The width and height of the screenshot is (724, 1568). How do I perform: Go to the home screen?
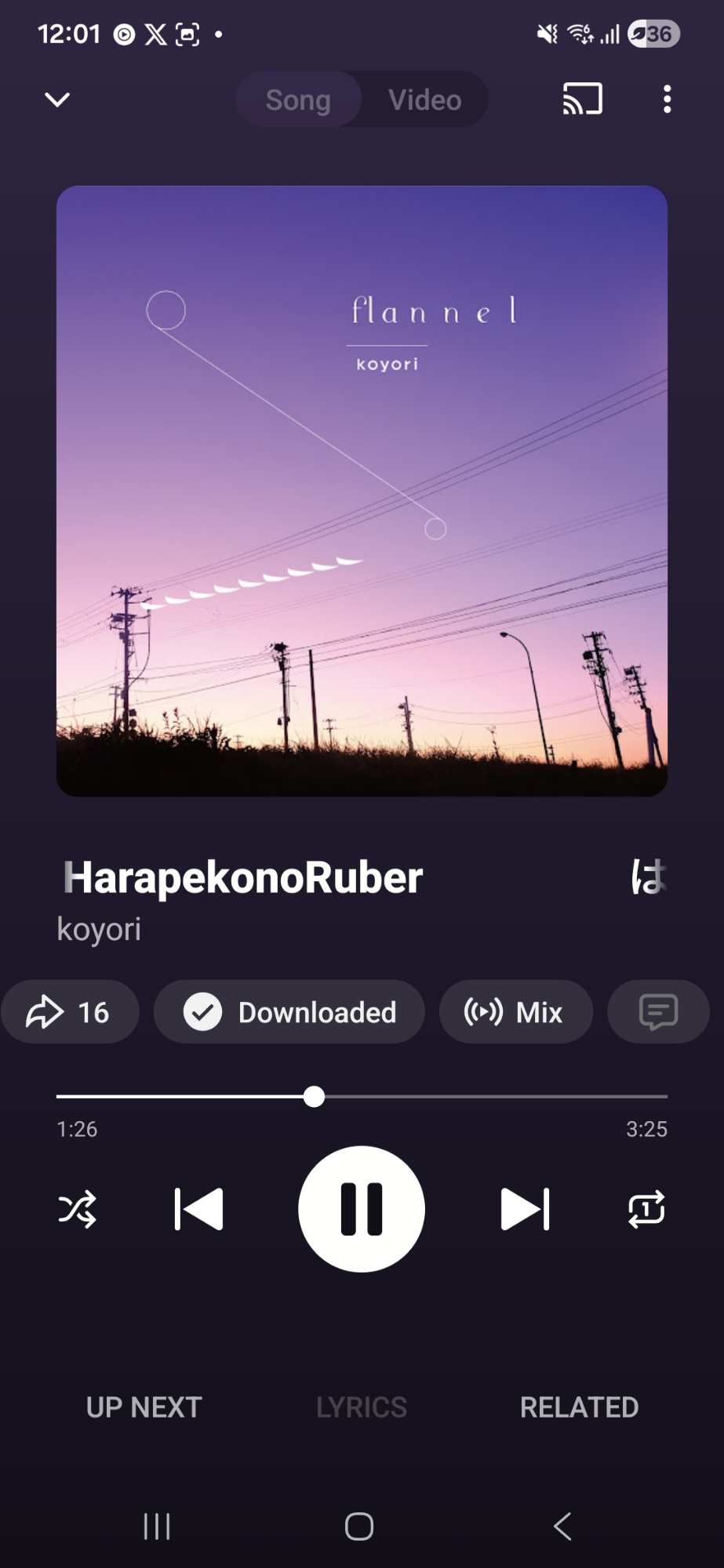coord(359,1526)
